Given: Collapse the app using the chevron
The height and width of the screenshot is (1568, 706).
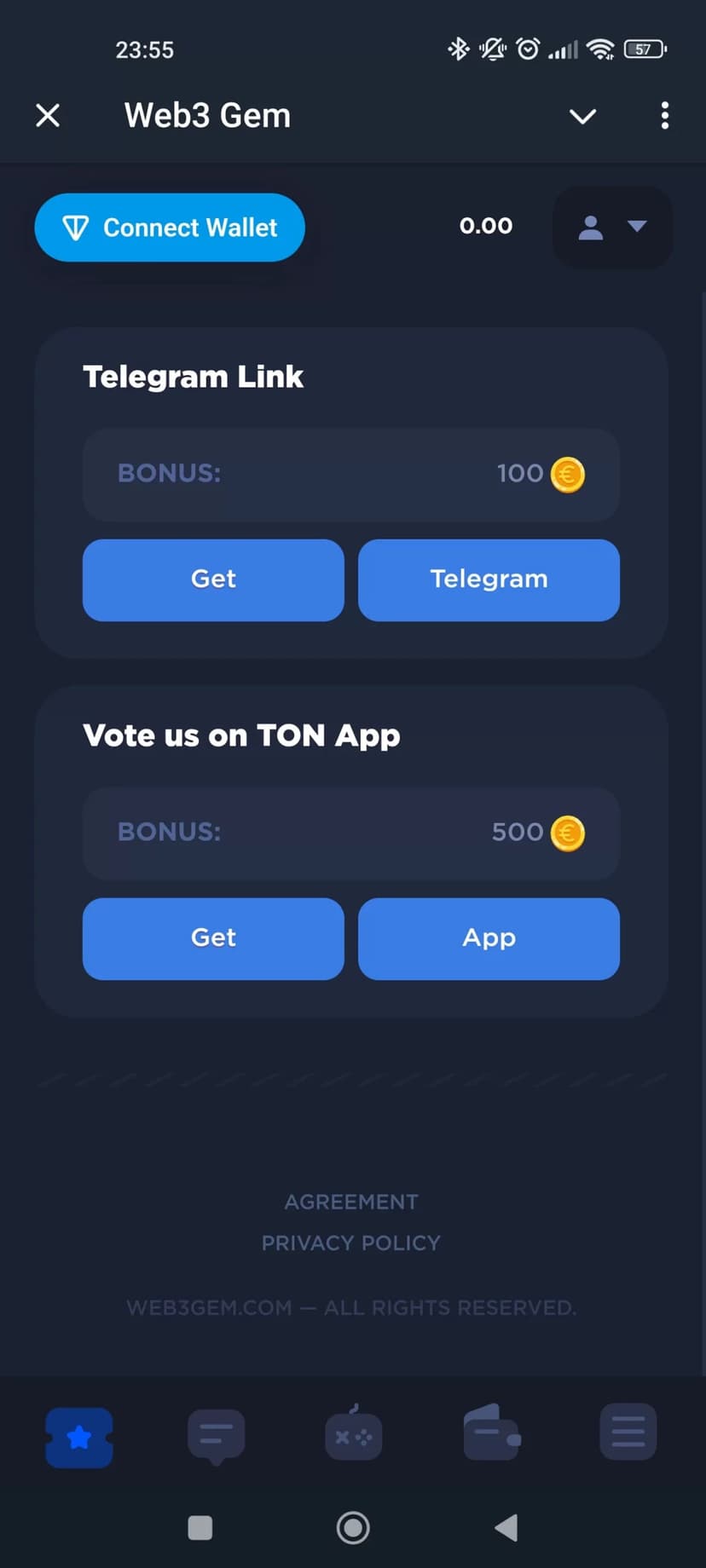Looking at the screenshot, I should point(582,116).
